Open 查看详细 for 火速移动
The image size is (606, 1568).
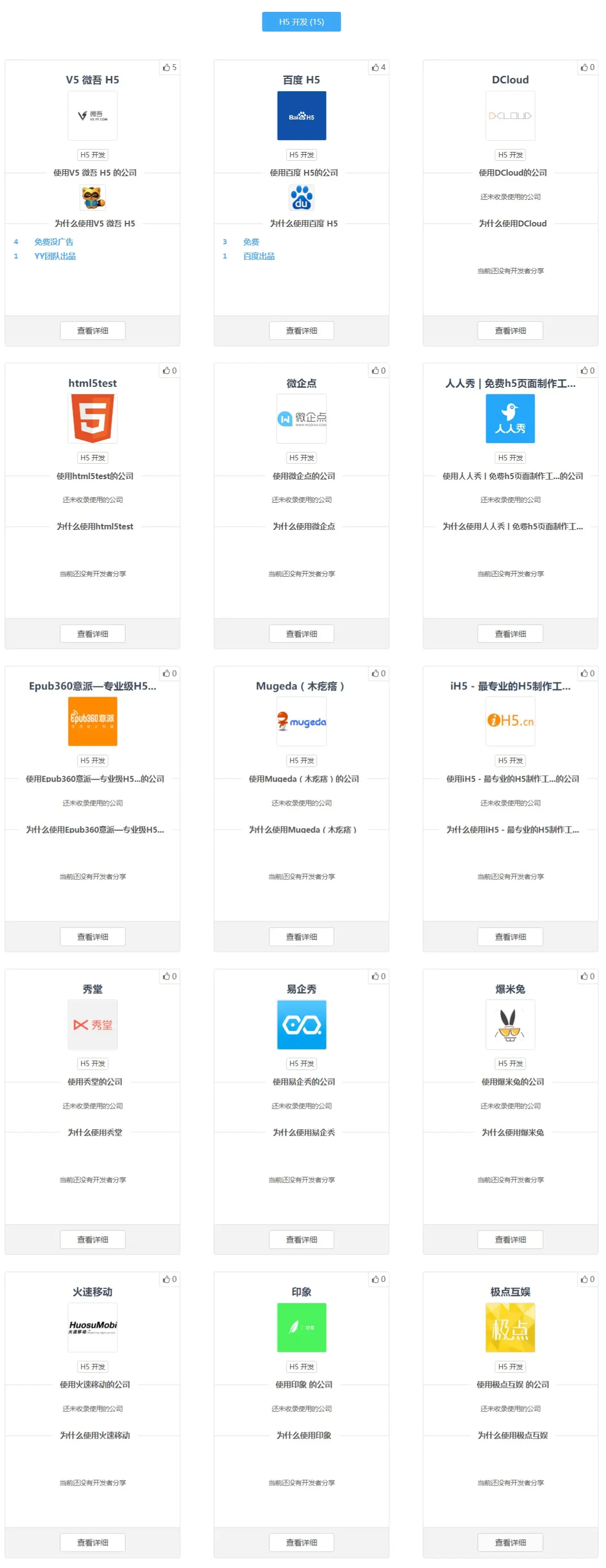(x=93, y=1542)
